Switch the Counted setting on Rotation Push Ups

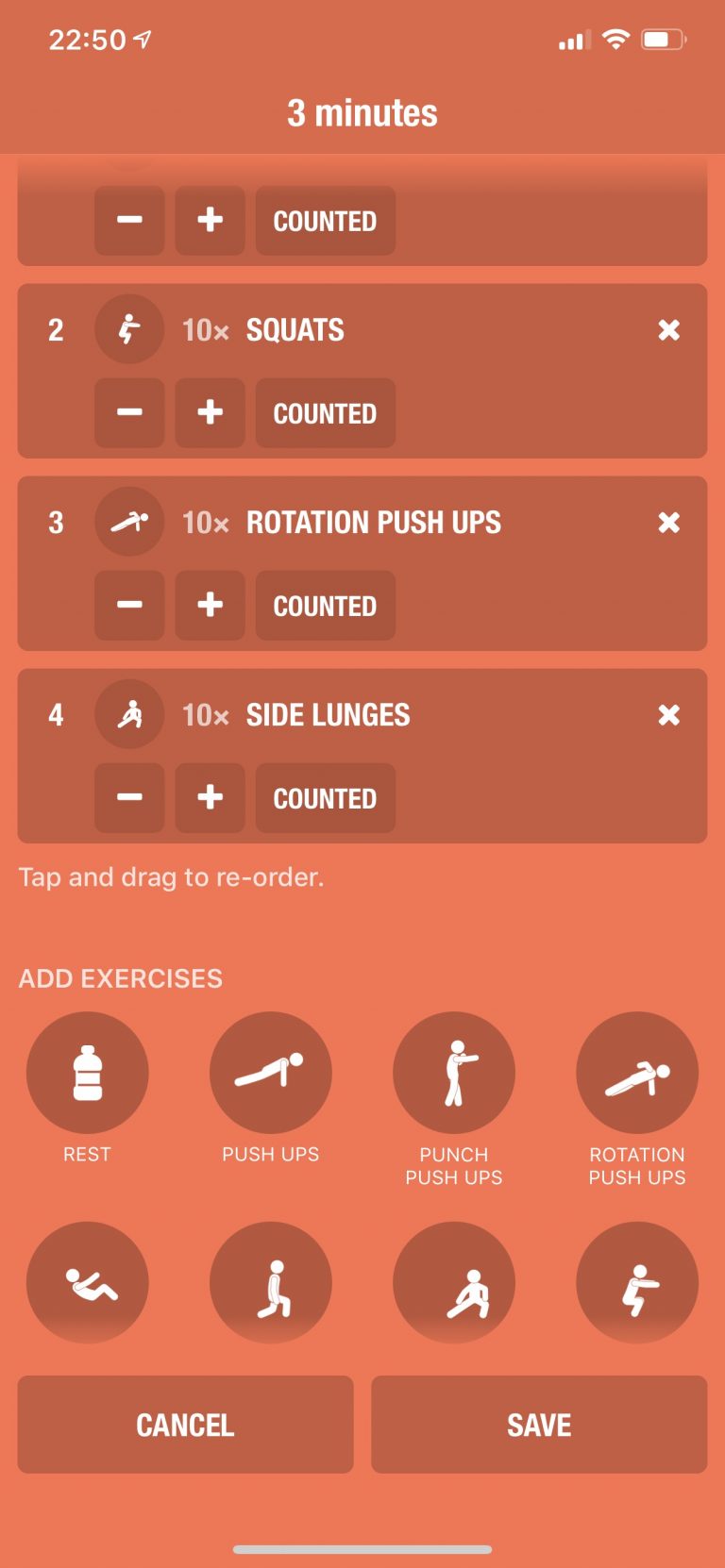pos(326,606)
